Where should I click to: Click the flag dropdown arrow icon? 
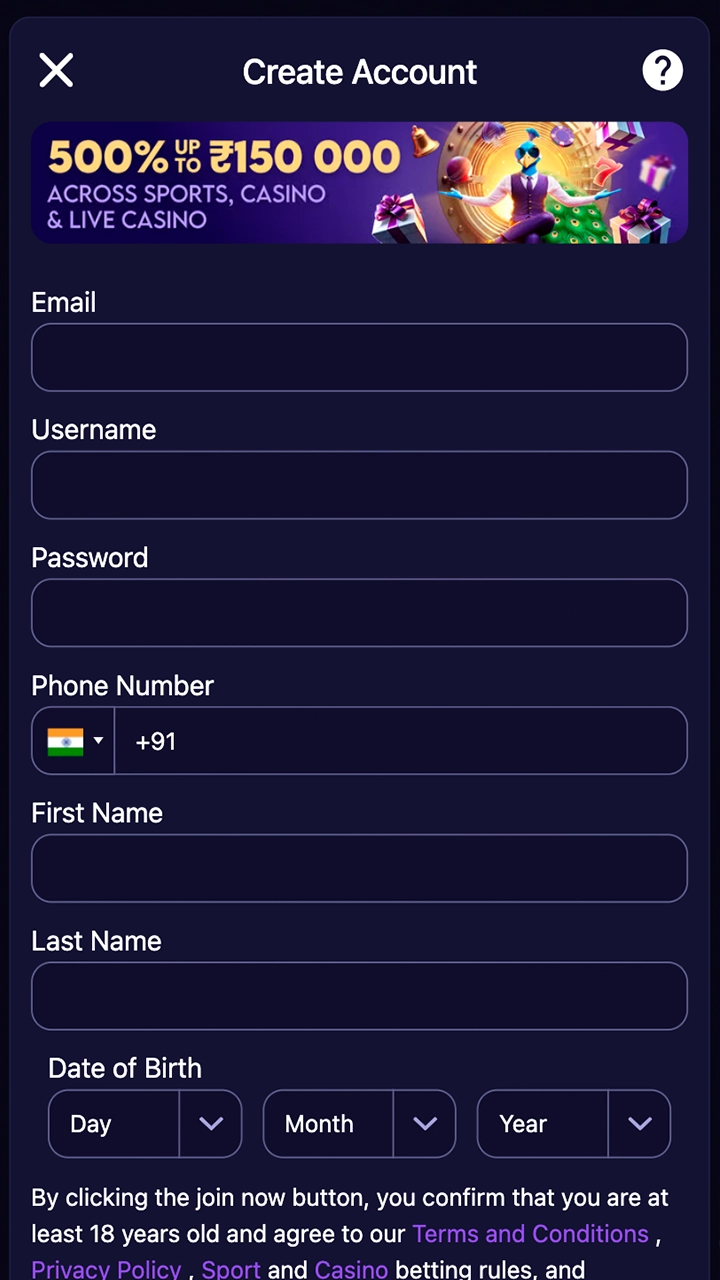[x=98, y=741]
